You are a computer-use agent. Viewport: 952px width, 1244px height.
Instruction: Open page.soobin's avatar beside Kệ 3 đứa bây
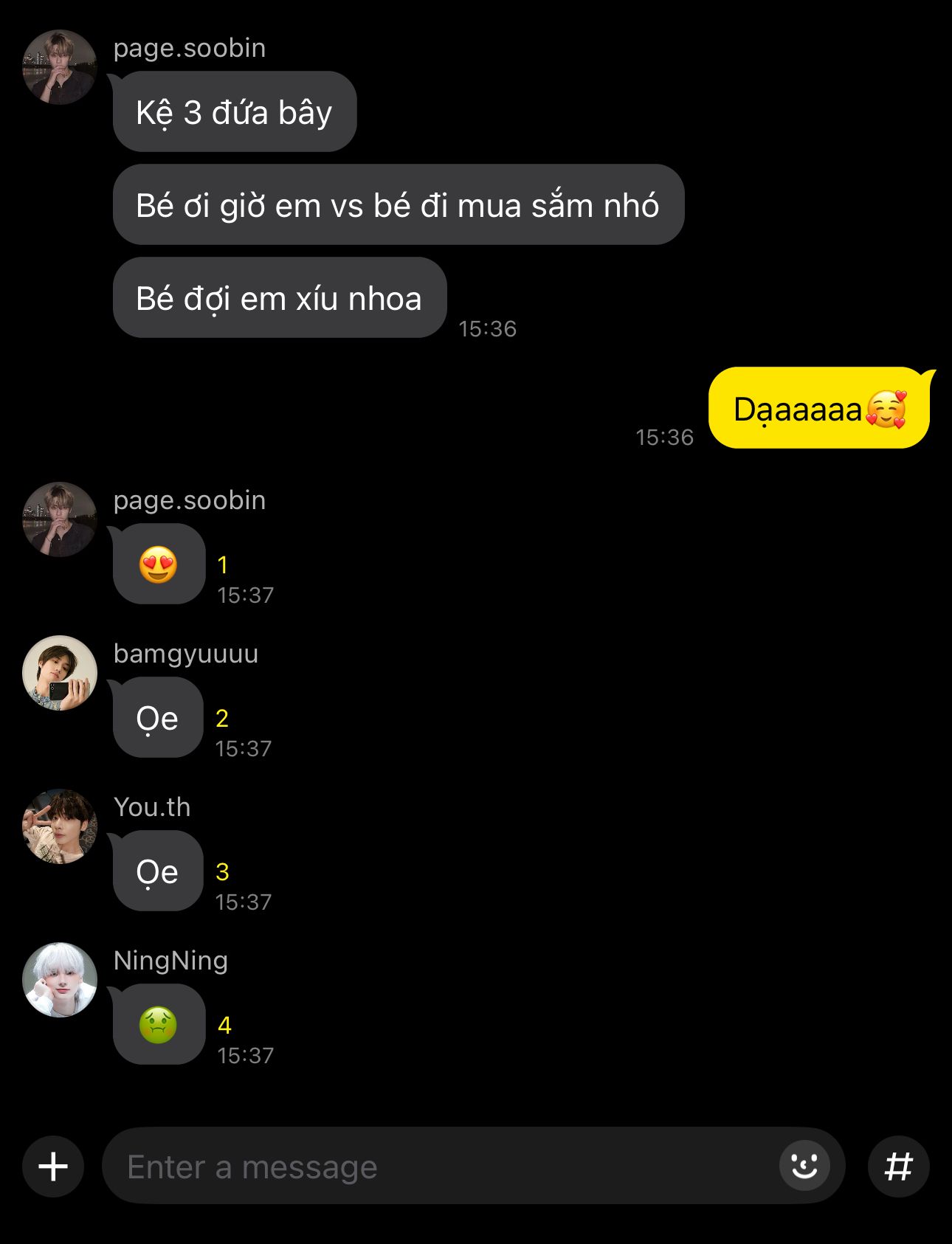click(60, 67)
